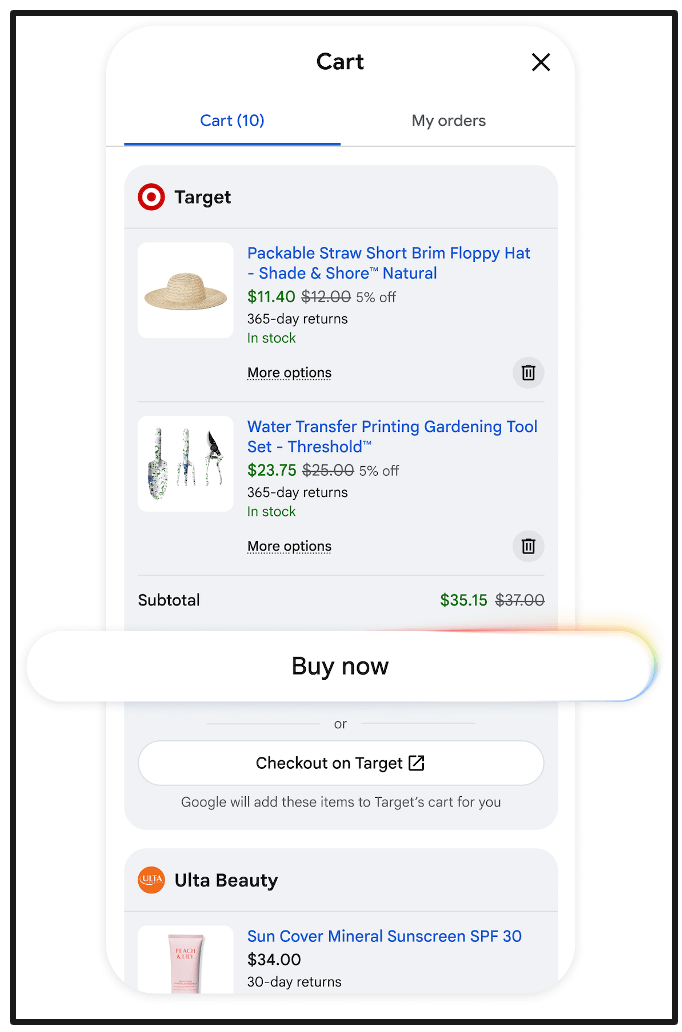Open the Packable Straw Short Brim Floppy Hat link
This screenshot has height=1032, width=682.
point(388,263)
